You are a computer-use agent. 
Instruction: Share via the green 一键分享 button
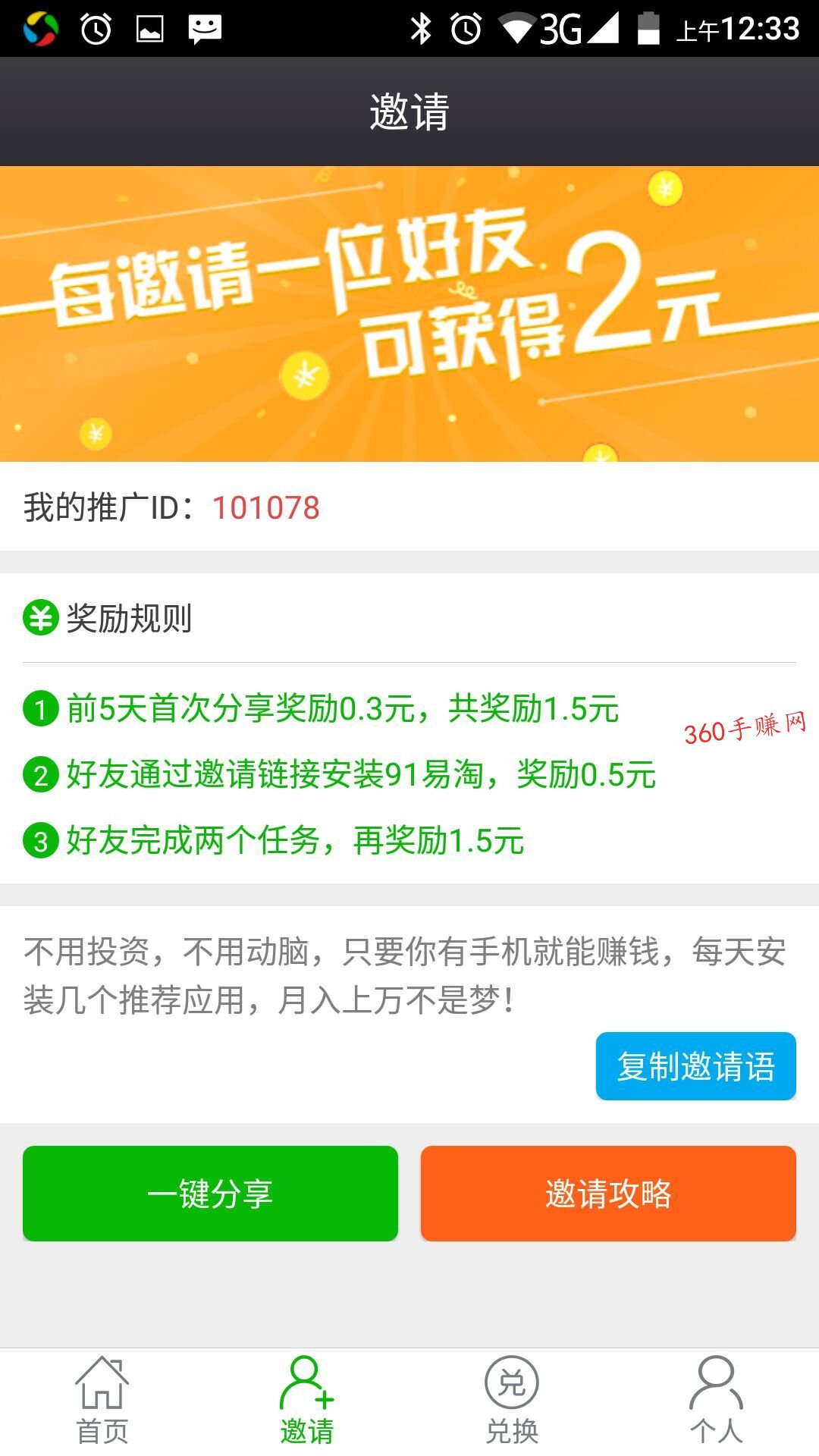[x=210, y=1193]
